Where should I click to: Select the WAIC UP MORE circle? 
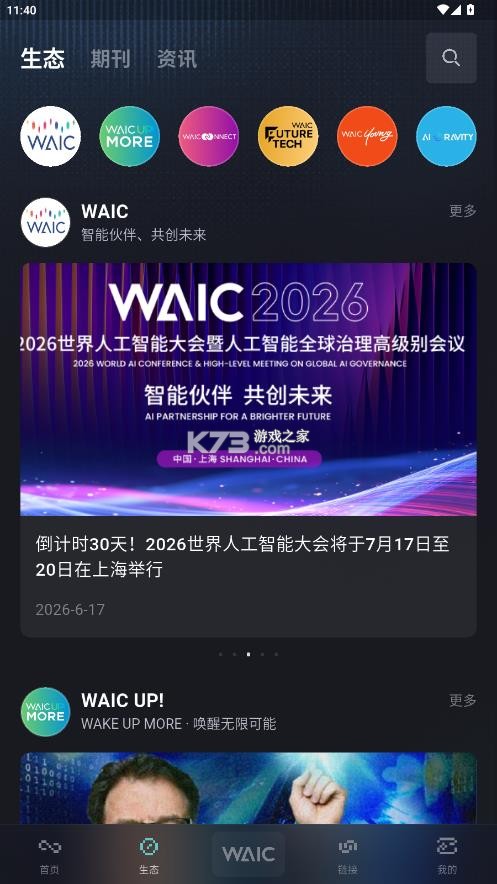(130, 136)
